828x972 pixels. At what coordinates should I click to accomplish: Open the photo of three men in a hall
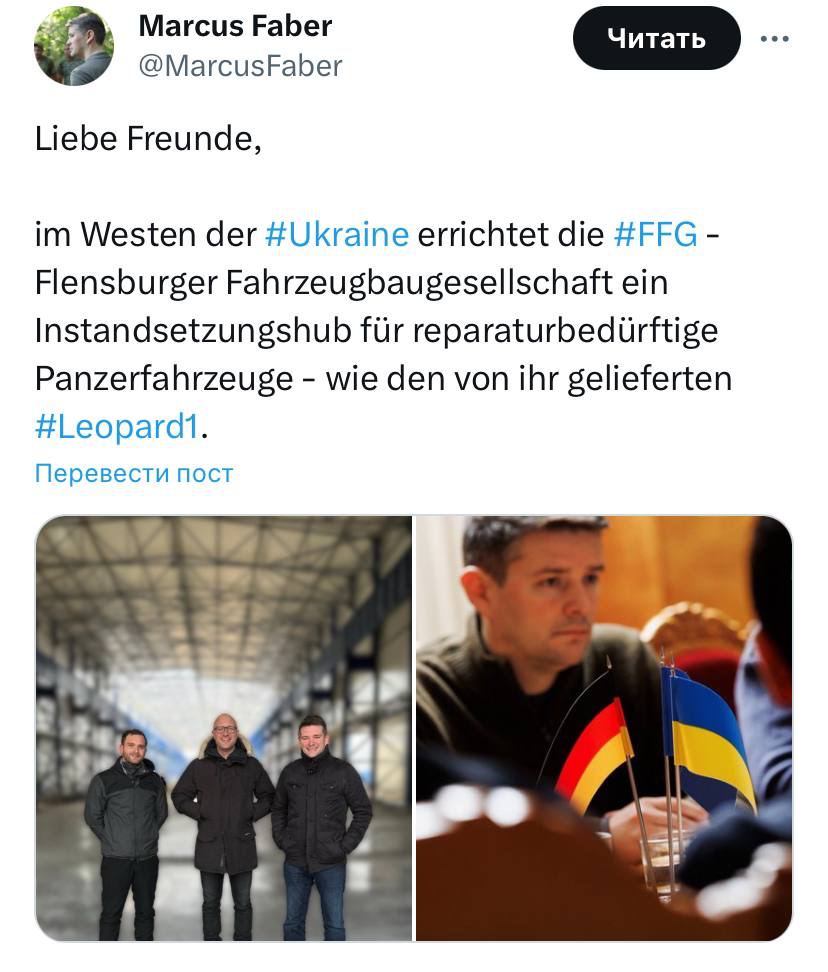coord(224,727)
